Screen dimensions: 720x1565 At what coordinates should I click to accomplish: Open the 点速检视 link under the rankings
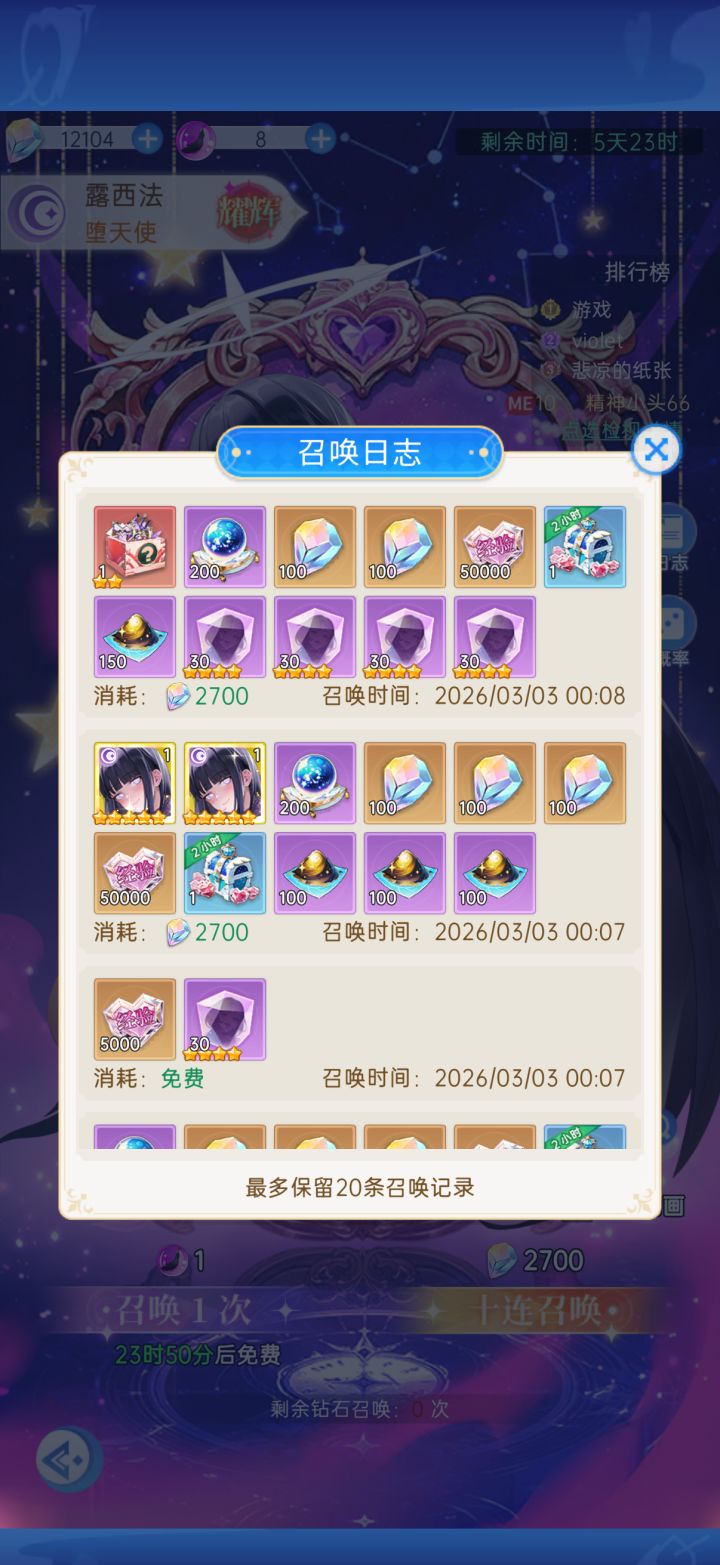(x=600, y=430)
